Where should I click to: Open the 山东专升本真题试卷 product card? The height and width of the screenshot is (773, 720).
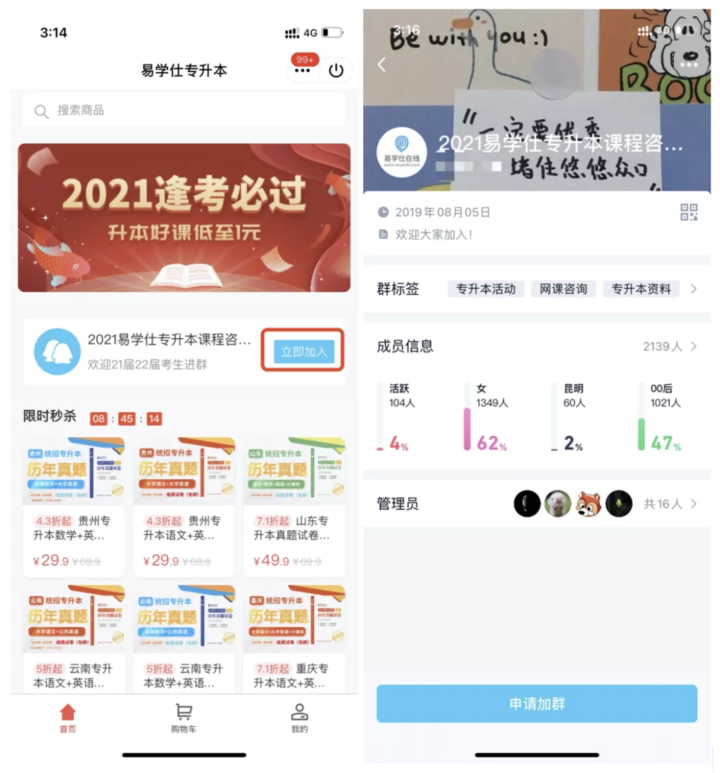(x=294, y=505)
